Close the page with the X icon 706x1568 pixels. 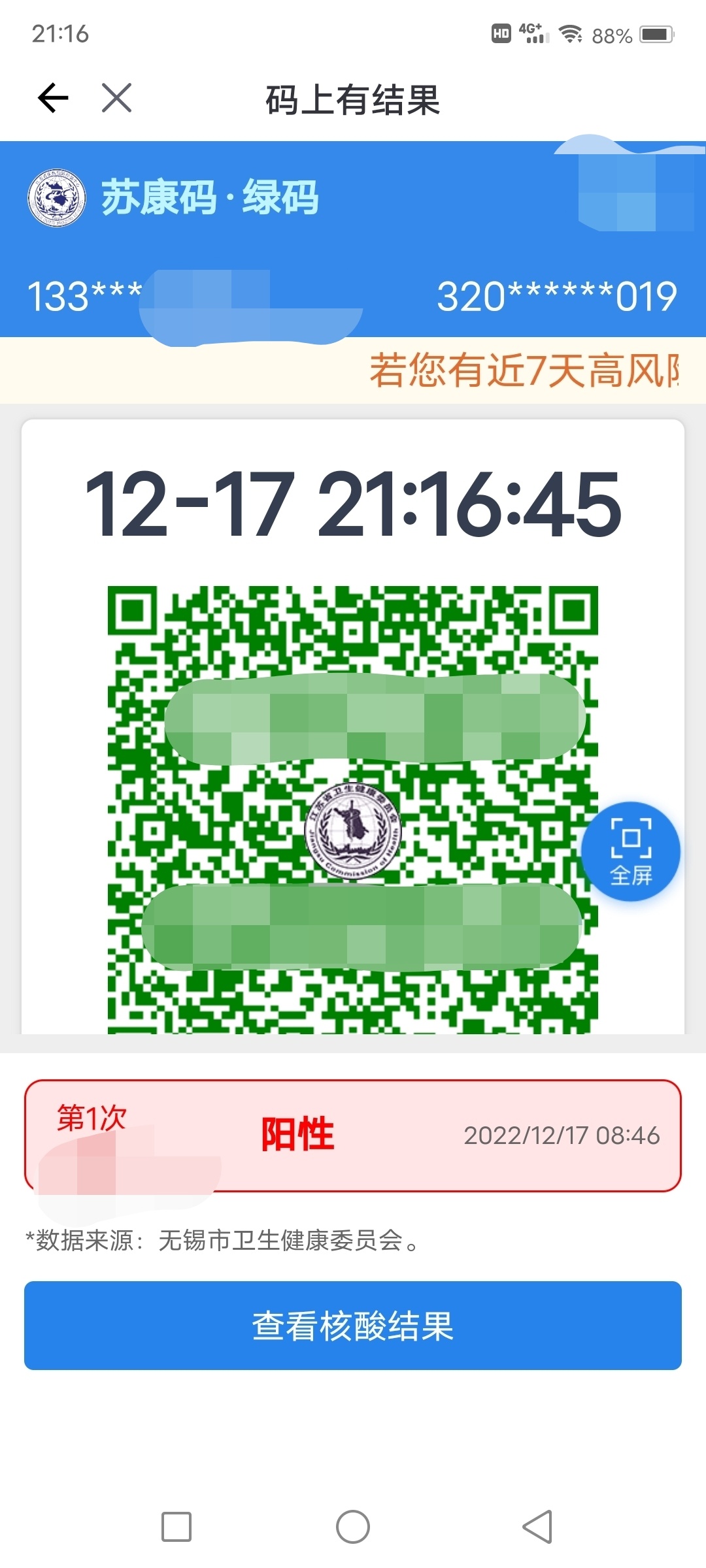click(117, 98)
